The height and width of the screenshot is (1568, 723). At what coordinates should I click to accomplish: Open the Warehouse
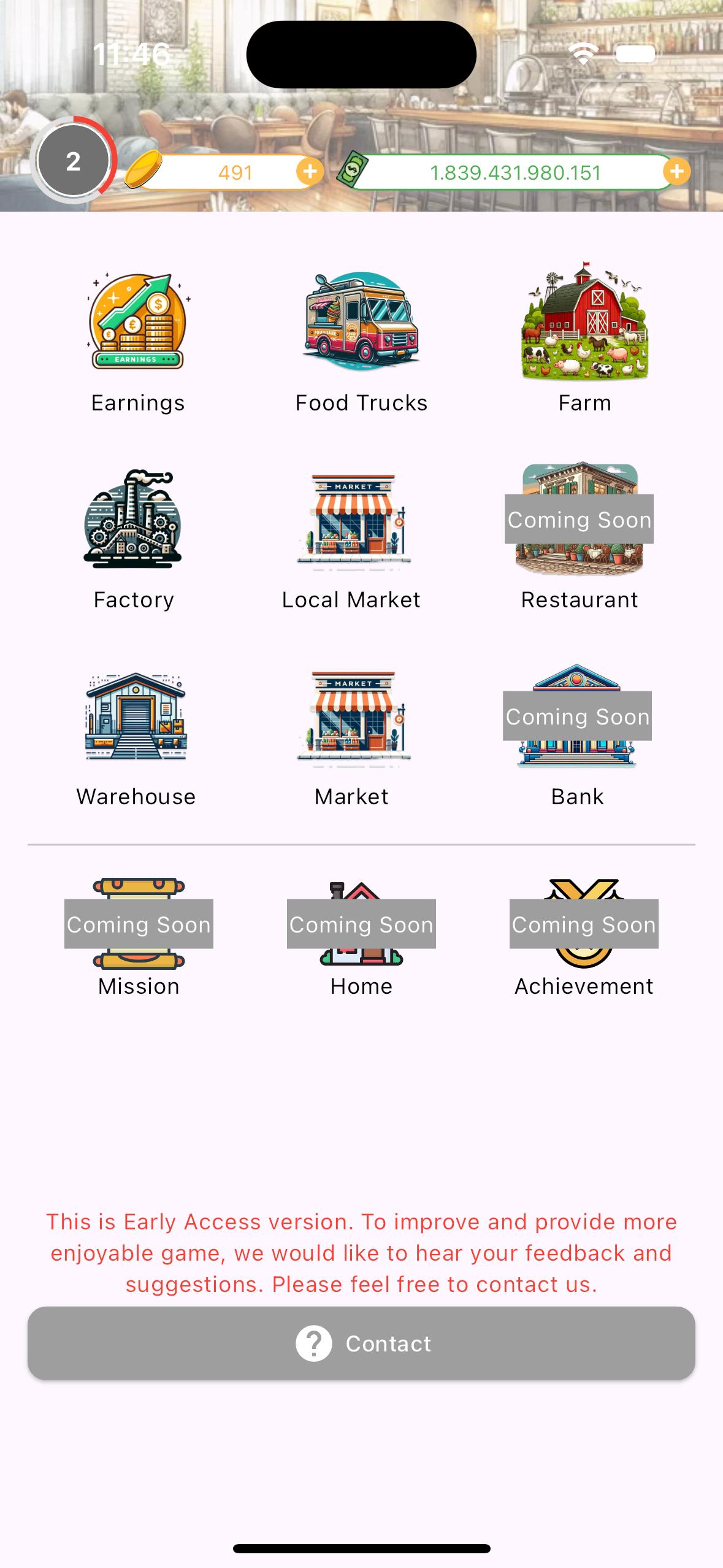pyautogui.click(x=136, y=736)
